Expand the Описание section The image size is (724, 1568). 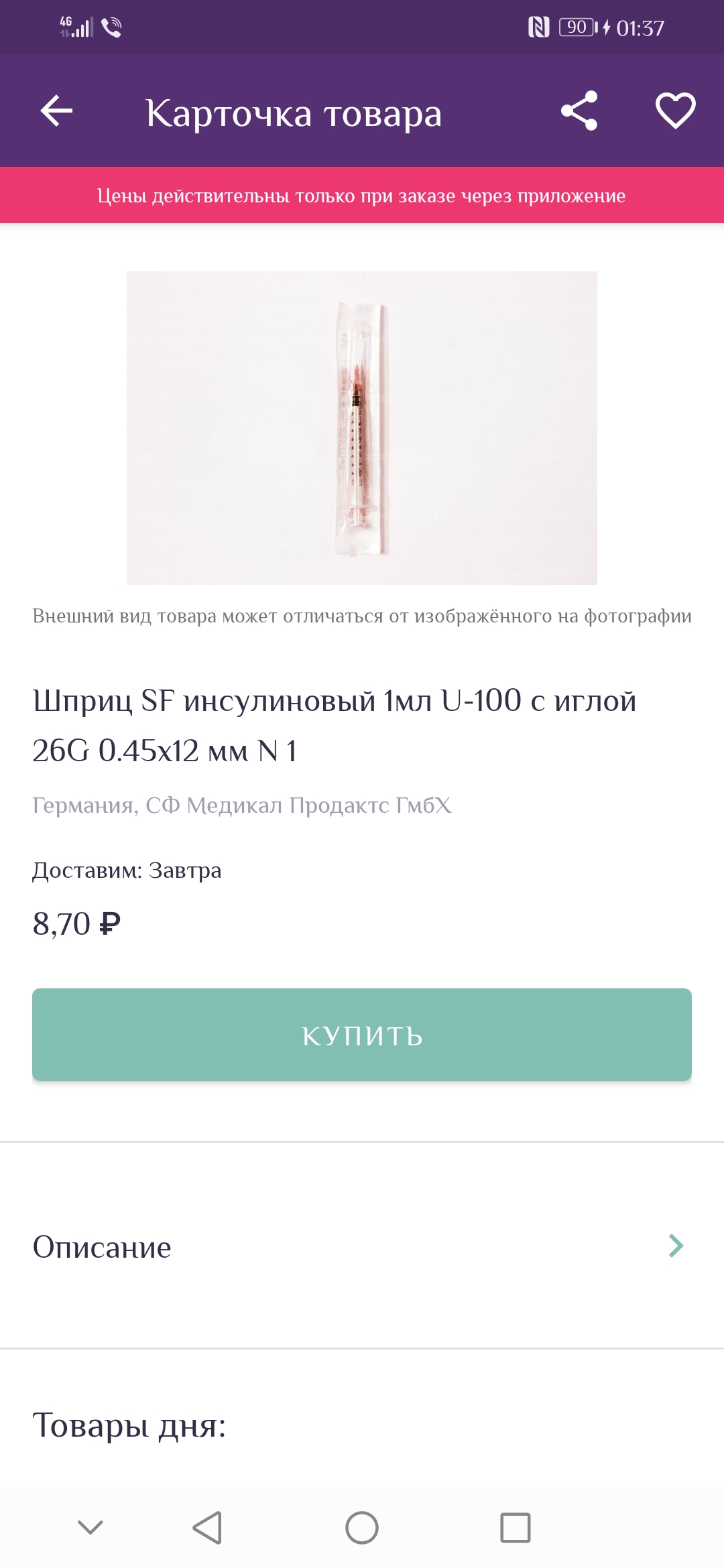[x=362, y=1246]
